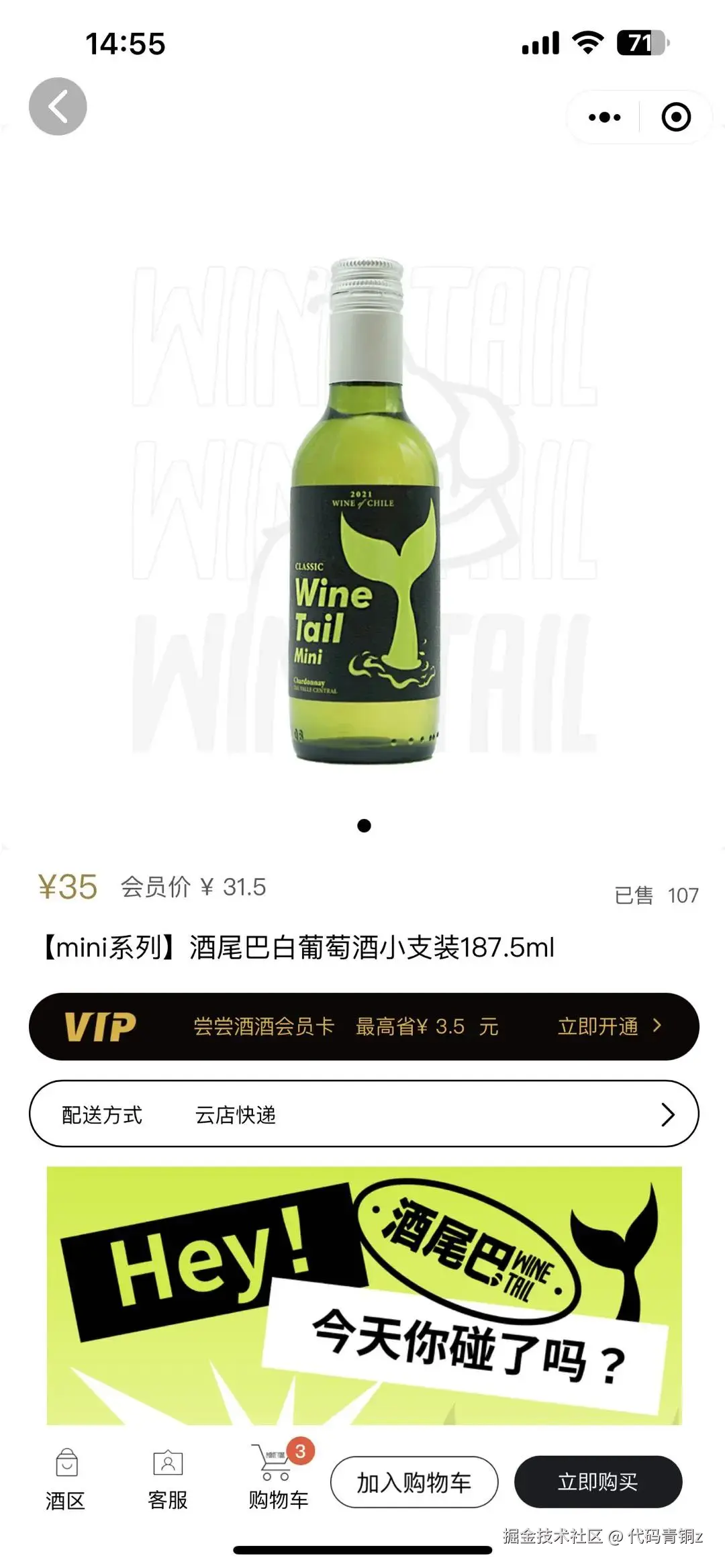Open the 购物车 shopping cart
This screenshot has width=725, height=1568.
click(278, 1479)
